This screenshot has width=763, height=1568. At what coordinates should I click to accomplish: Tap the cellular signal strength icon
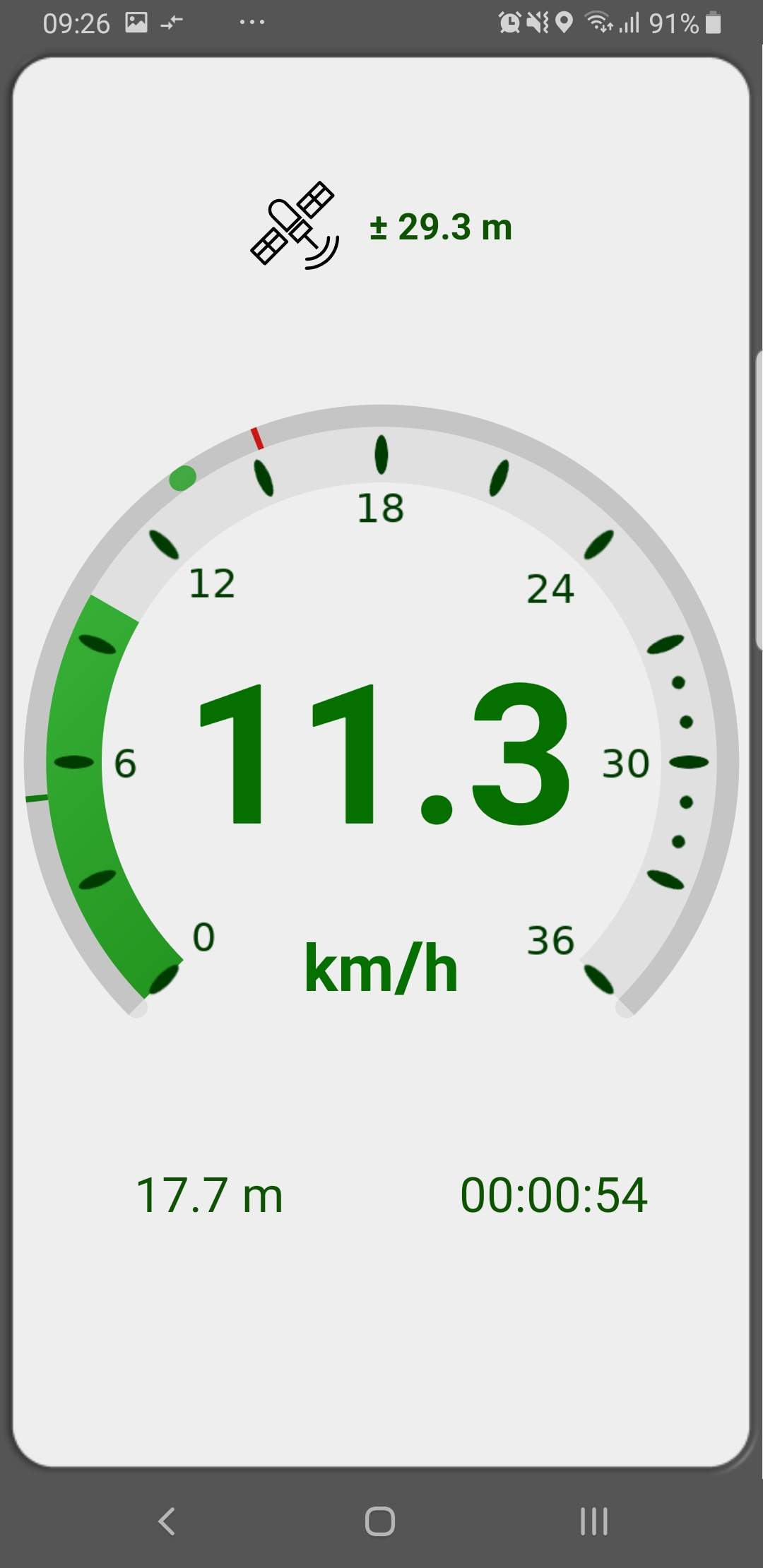pyautogui.click(x=629, y=21)
